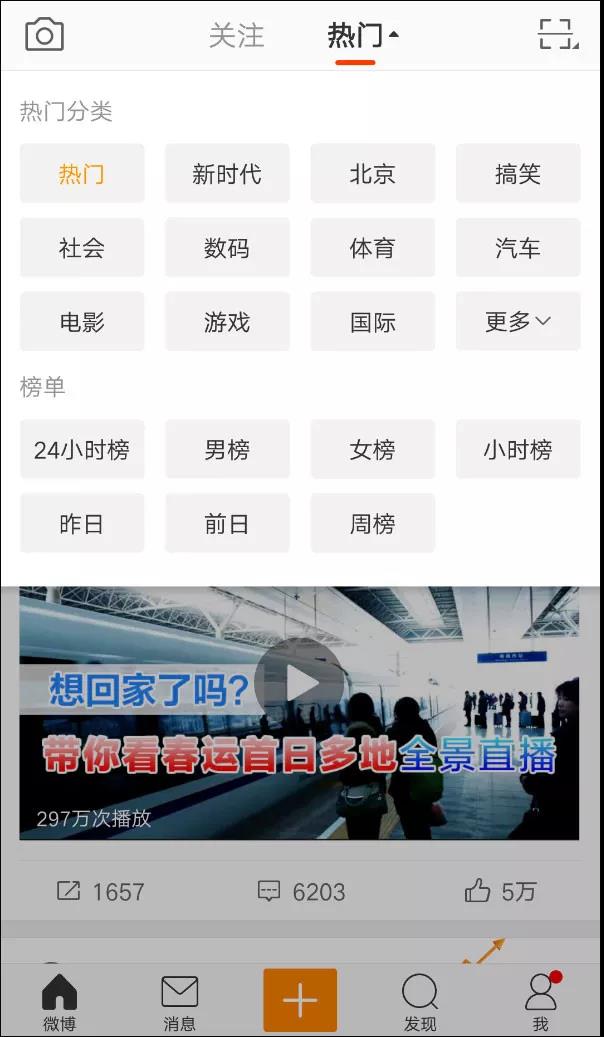This screenshot has width=604, height=1037.
Task: Select the 搞笑 category
Action: [518, 174]
